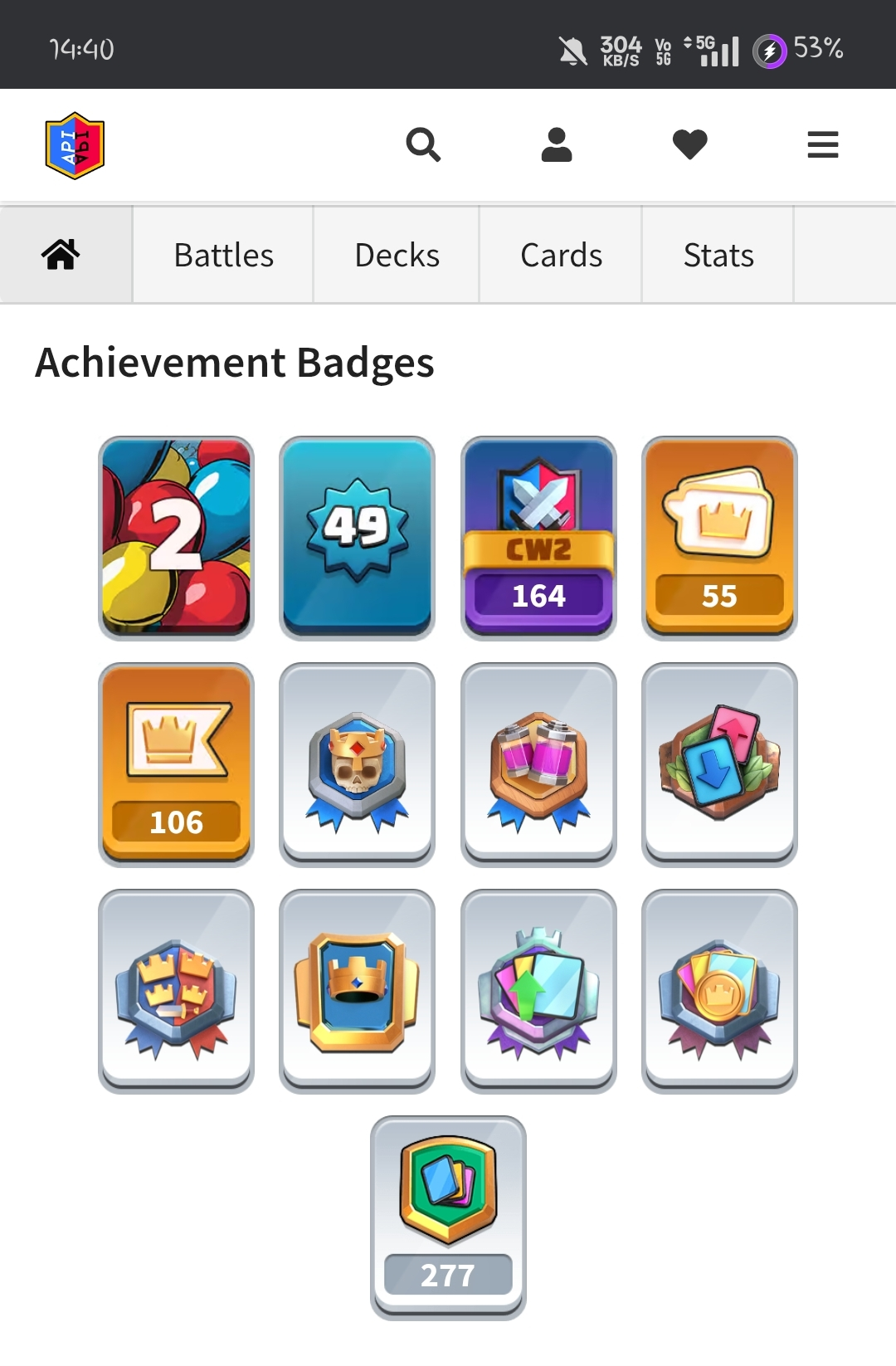
Task: Select the home tab of the profile
Action: tap(61, 255)
